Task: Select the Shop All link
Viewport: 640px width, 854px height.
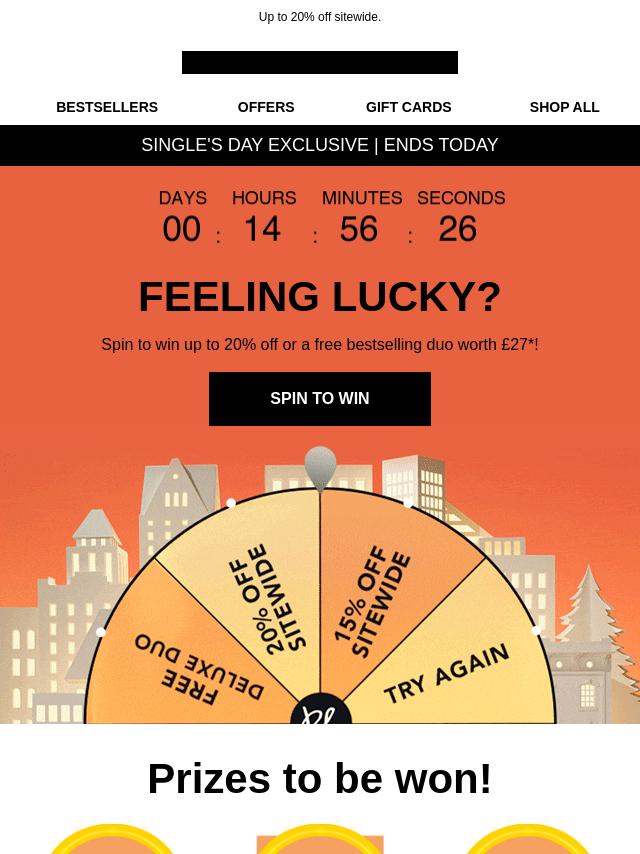Action: point(564,107)
